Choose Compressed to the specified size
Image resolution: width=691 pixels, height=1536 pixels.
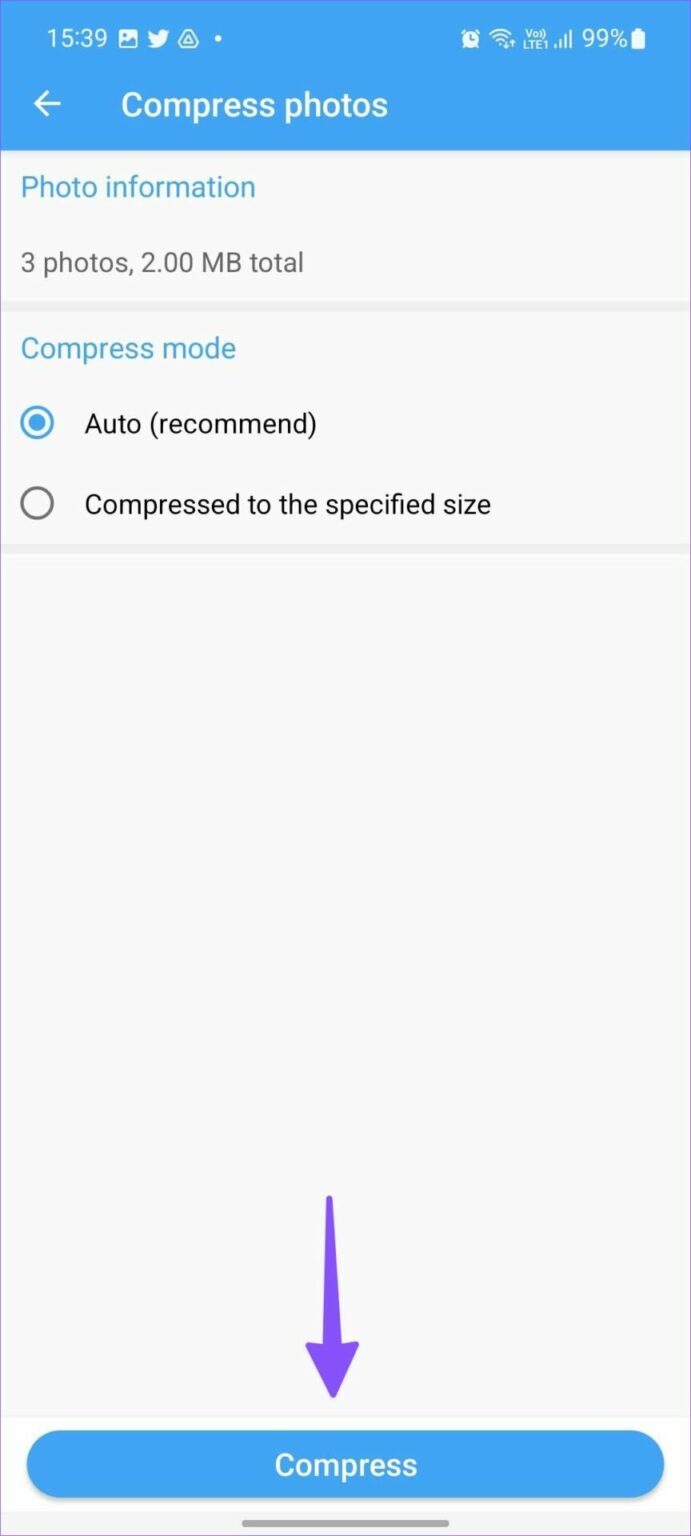click(345, 504)
